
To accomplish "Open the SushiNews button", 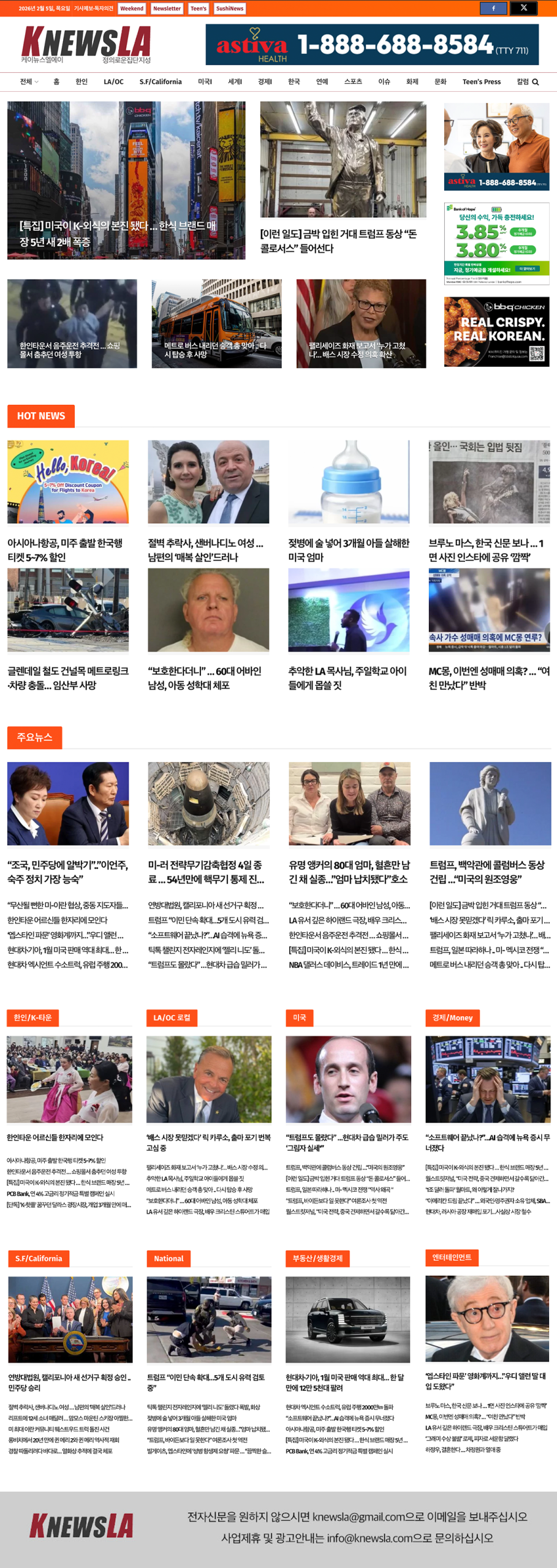I will (x=230, y=9).
